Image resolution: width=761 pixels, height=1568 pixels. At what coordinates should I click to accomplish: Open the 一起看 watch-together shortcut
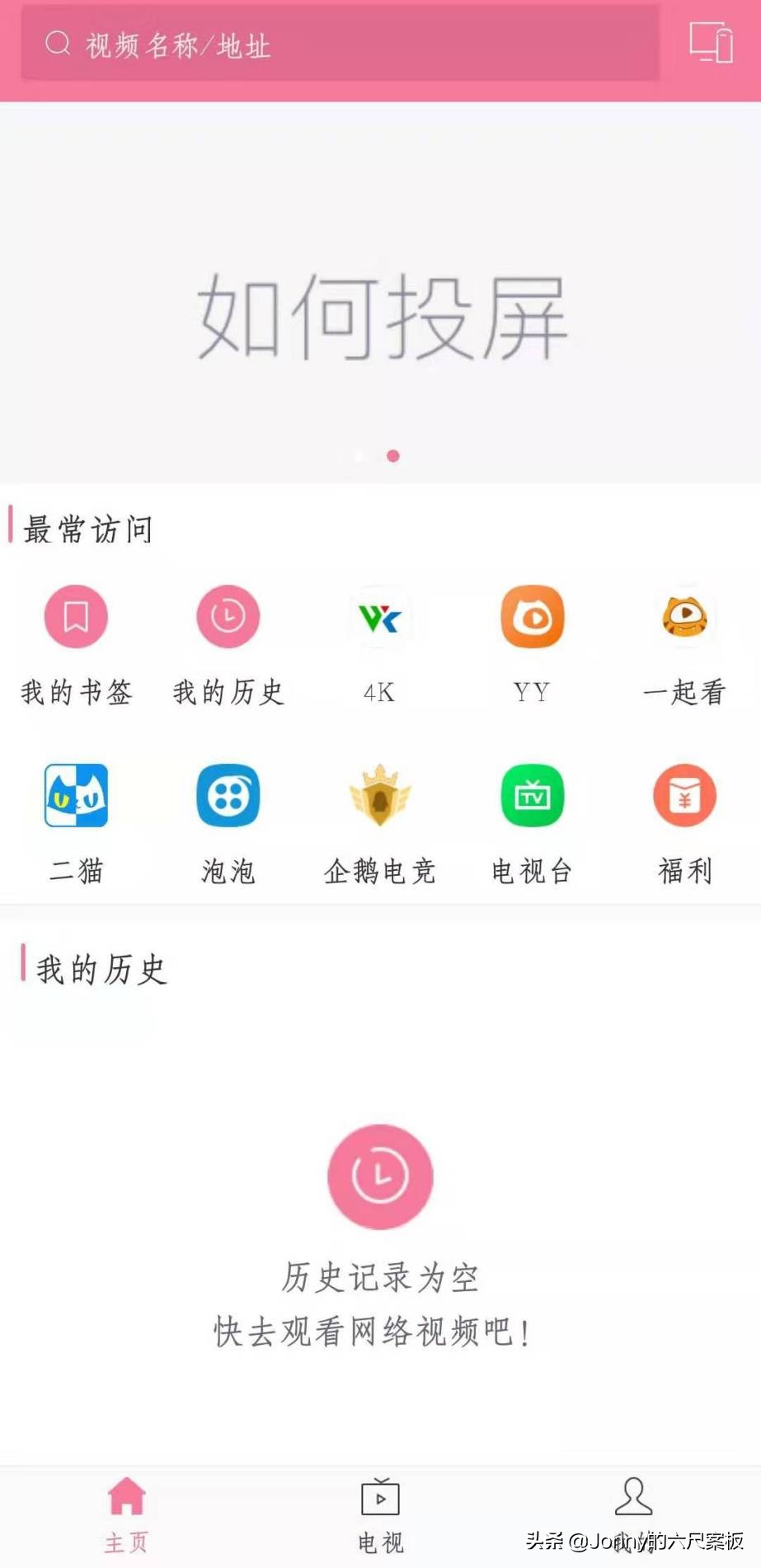tap(684, 616)
